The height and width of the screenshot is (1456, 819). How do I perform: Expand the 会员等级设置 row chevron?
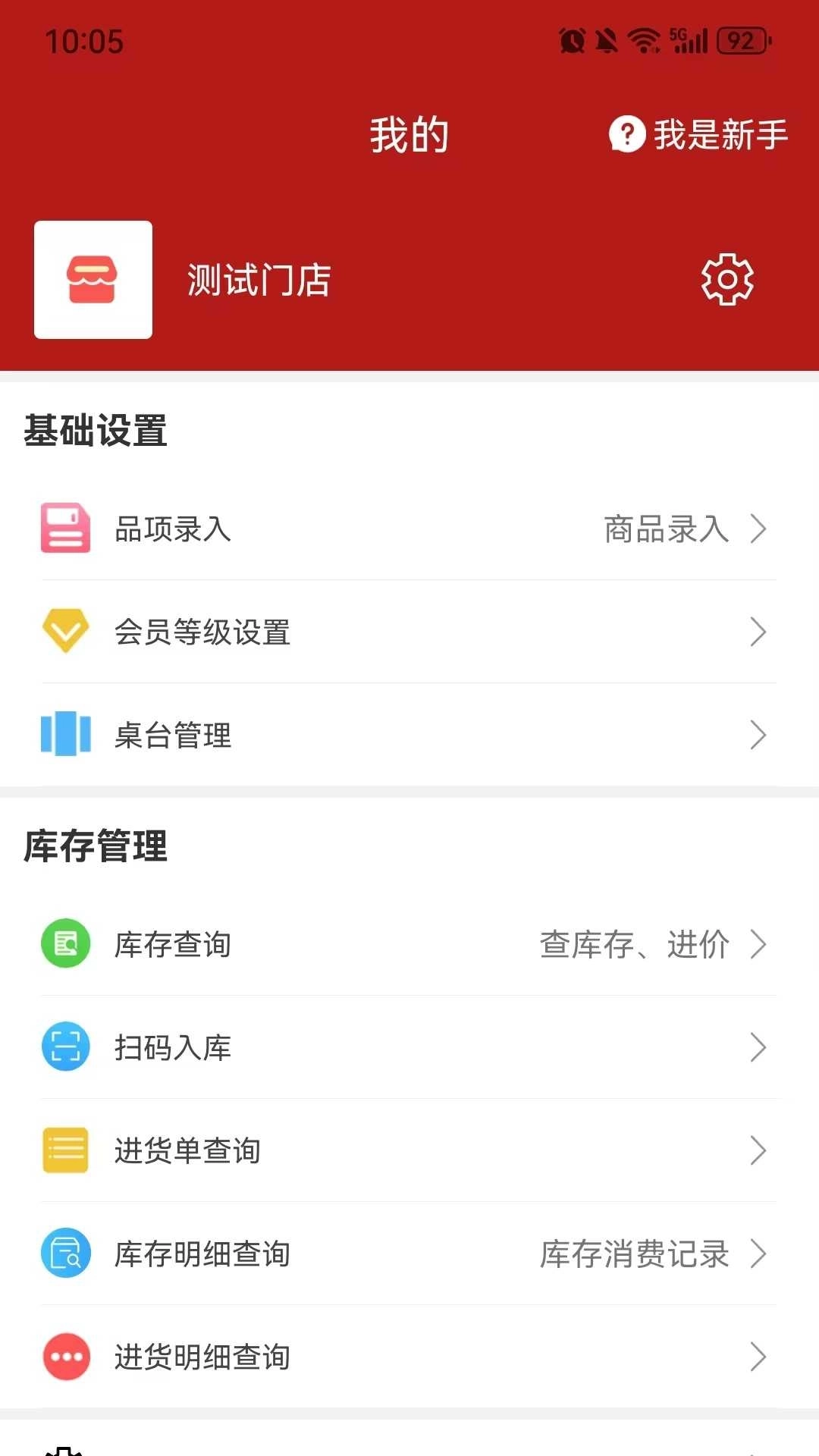pos(758,631)
